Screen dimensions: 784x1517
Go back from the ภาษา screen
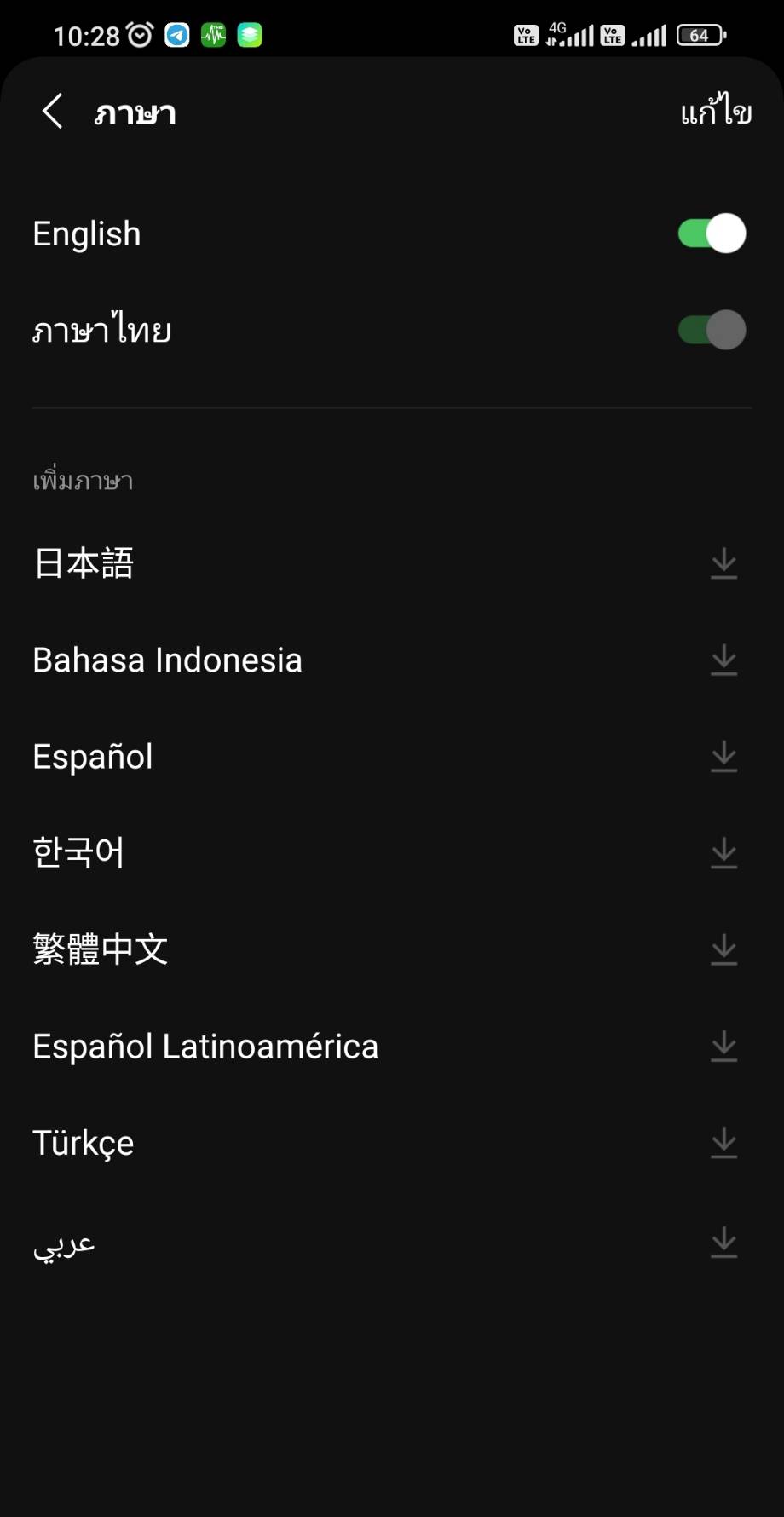click(x=53, y=112)
